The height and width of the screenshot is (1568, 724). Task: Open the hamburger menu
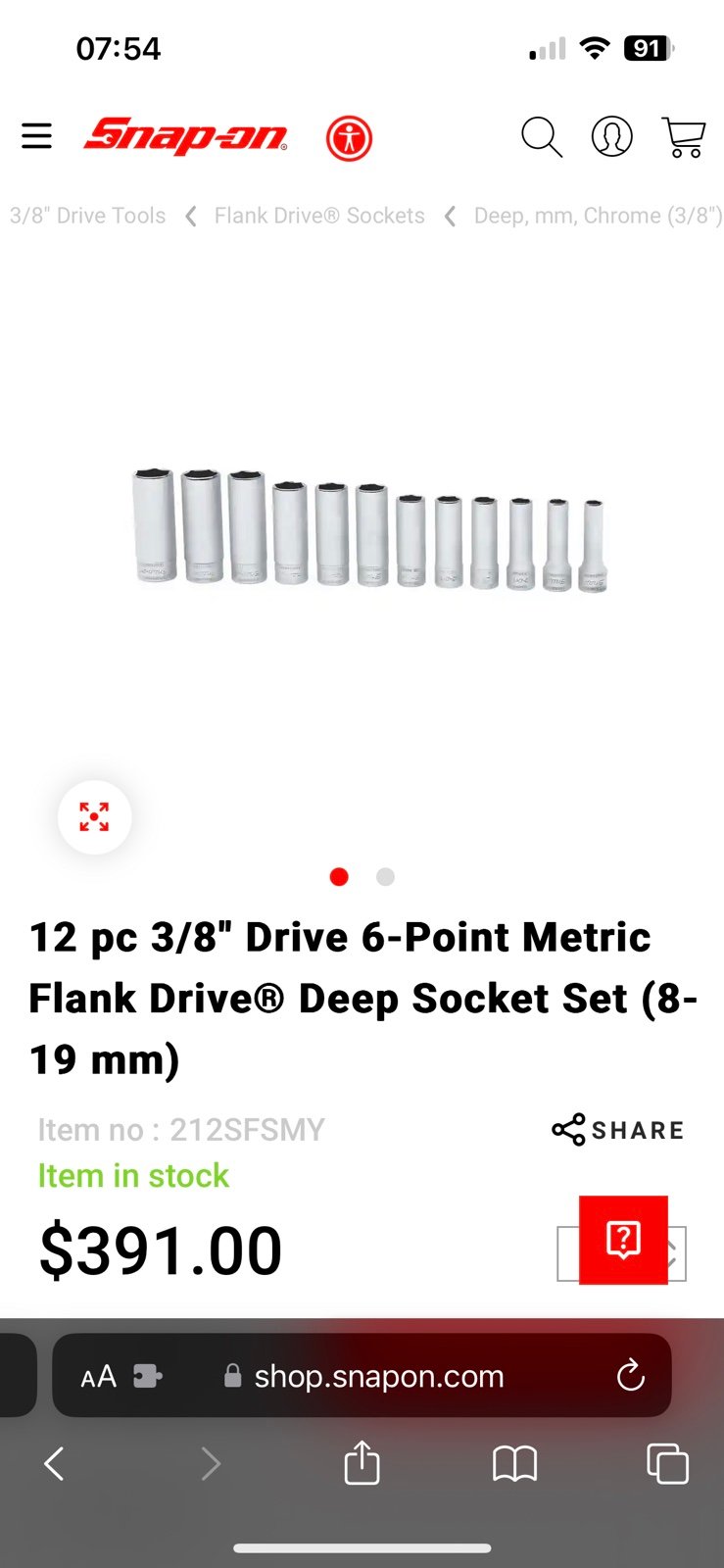click(x=36, y=135)
